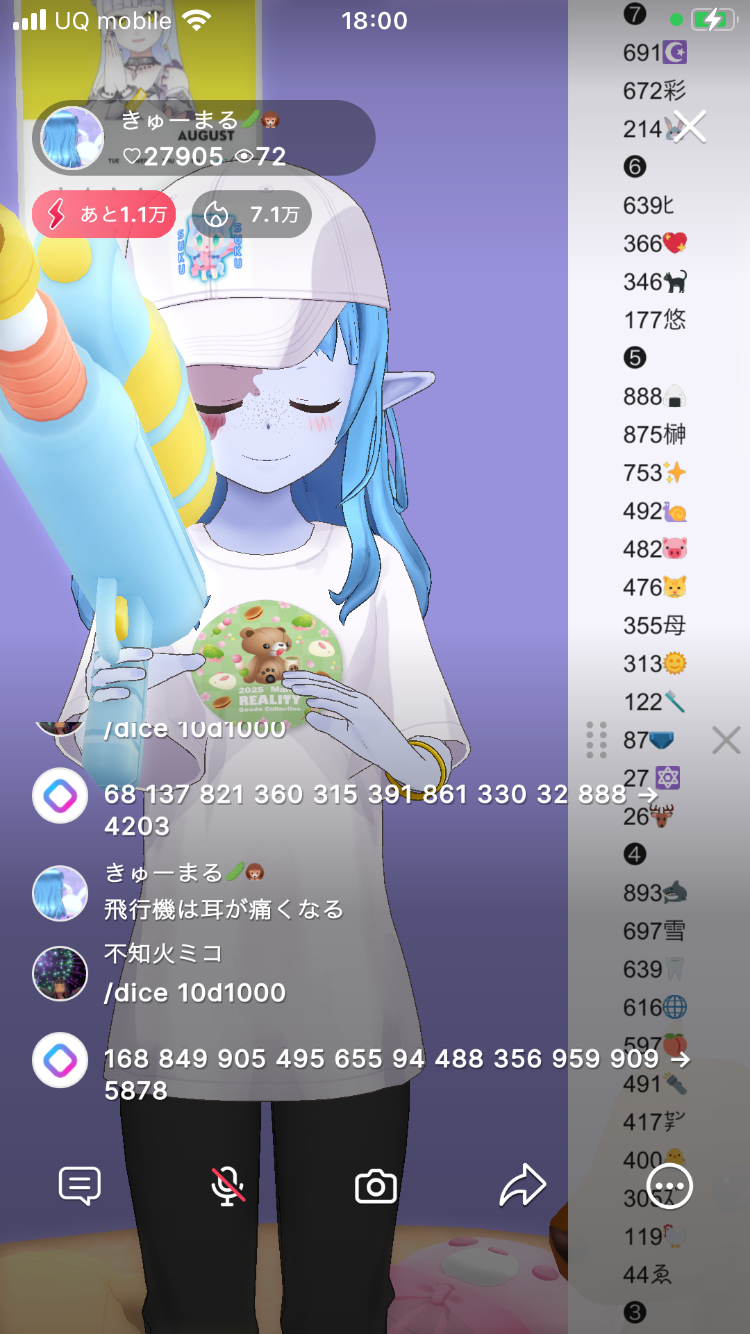Image resolution: width=750 pixels, height=1334 pixels.
Task: Open the あと1.1万 goal chip
Action: (104, 214)
